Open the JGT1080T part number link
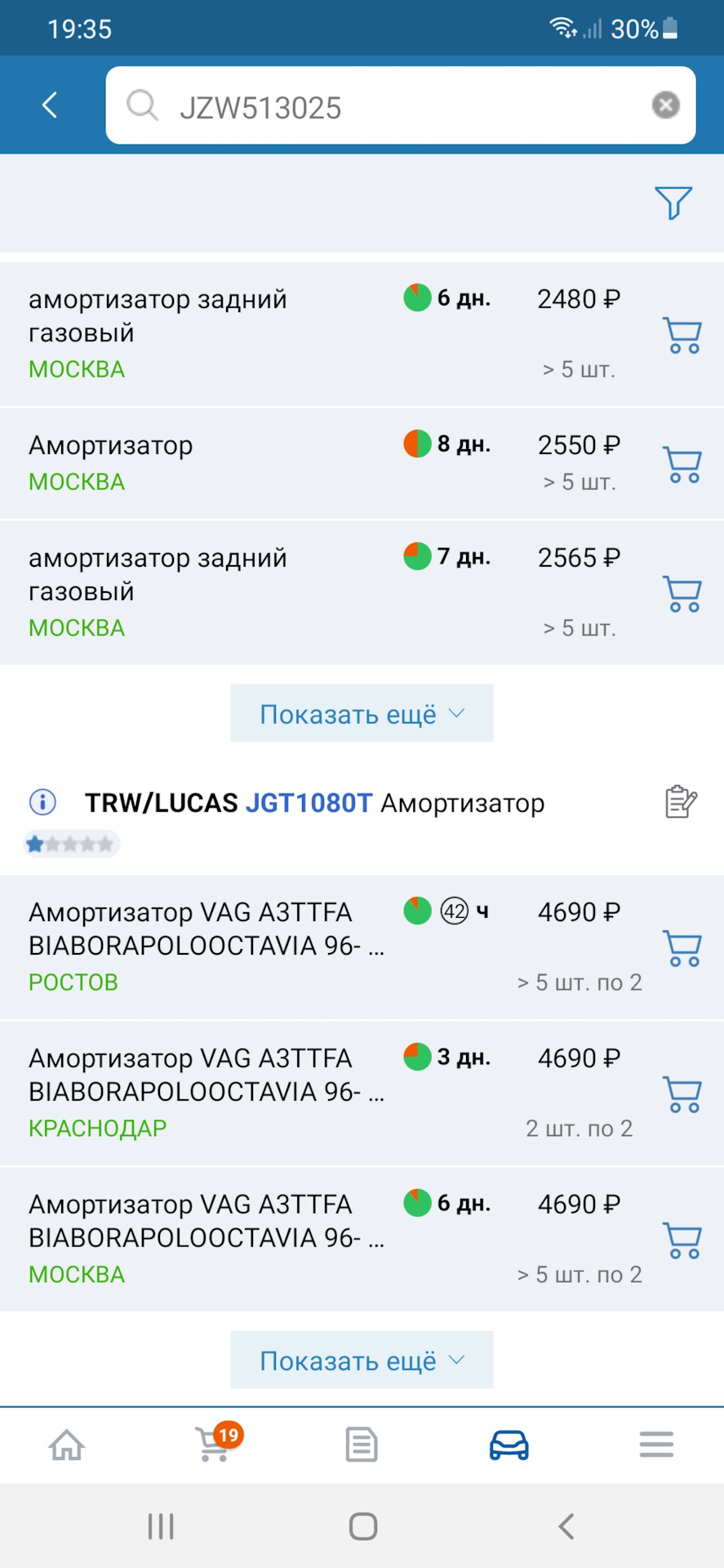Viewport: 724px width, 1568px height. pos(309,804)
